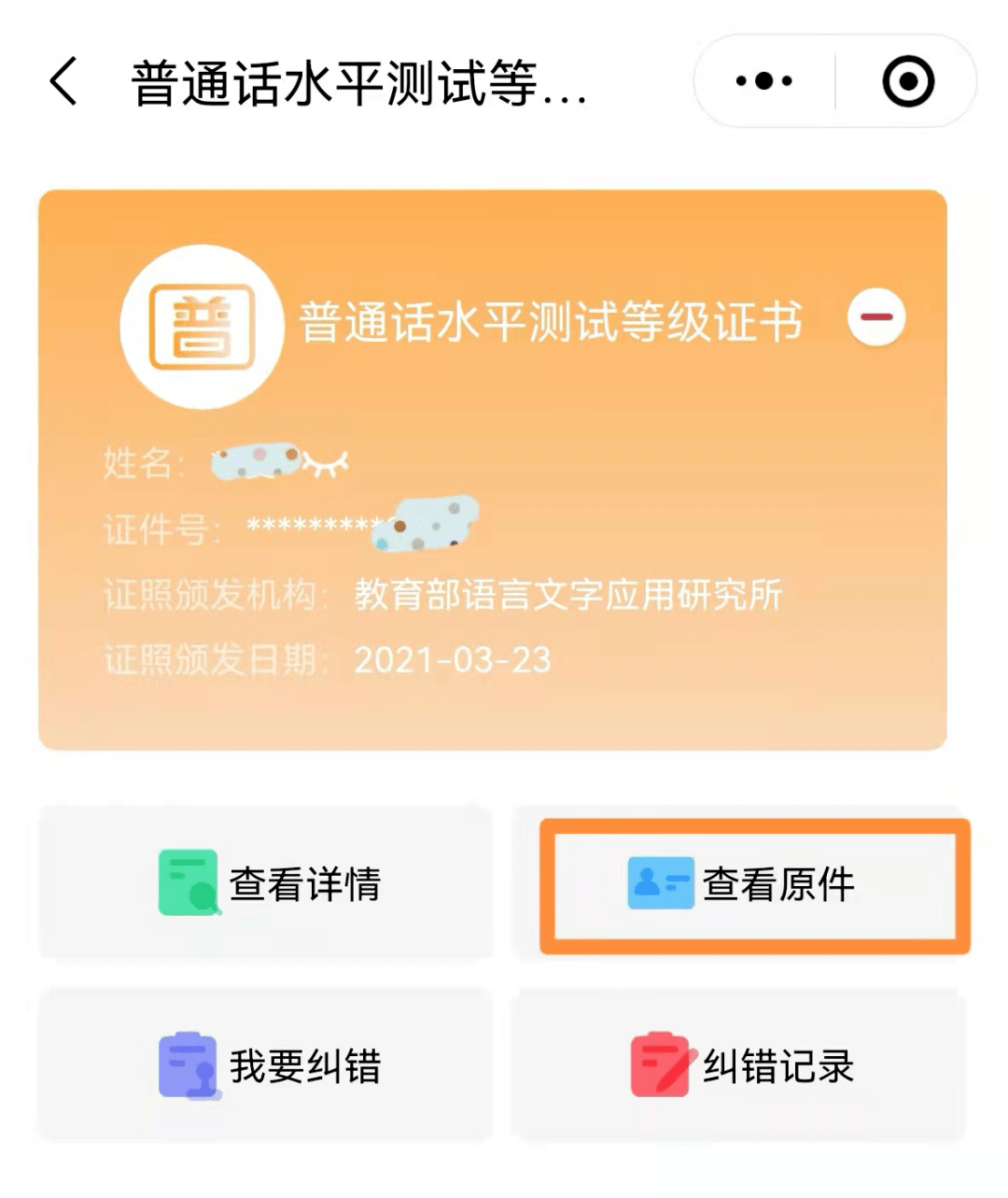Tap the masked 证件号 field to reveal it
The image size is (1008, 1198).
[327, 523]
